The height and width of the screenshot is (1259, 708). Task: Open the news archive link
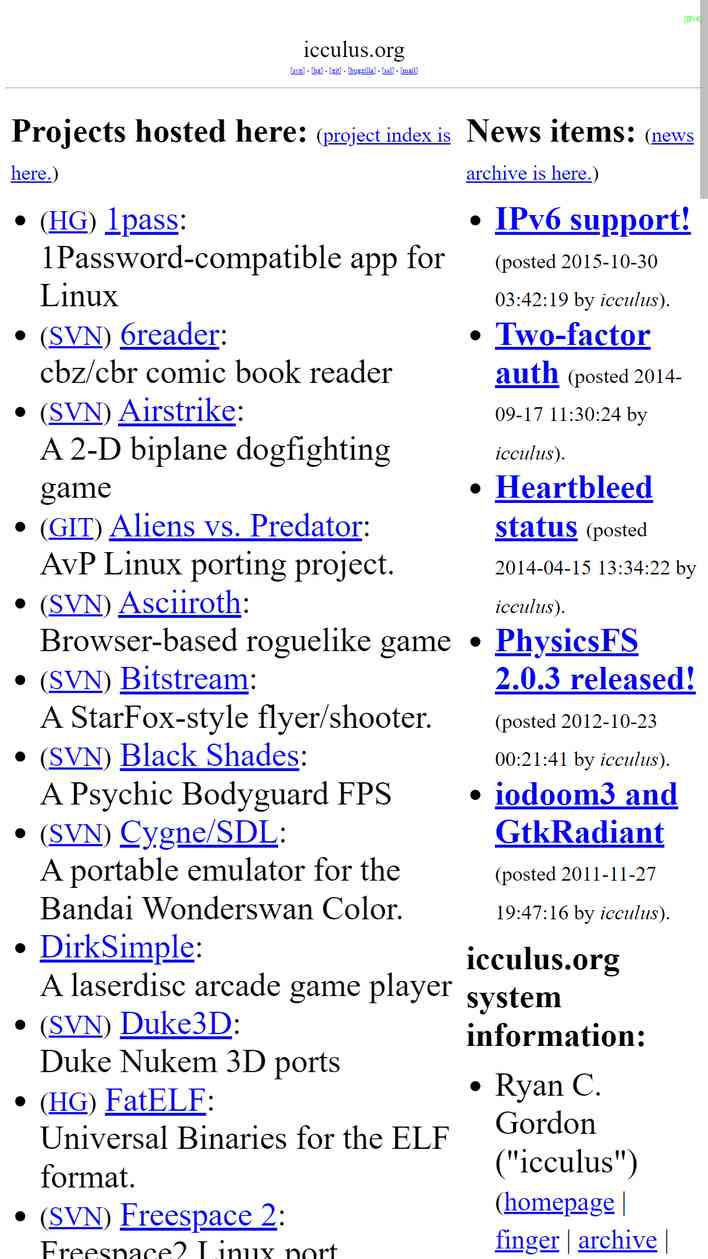pos(672,135)
